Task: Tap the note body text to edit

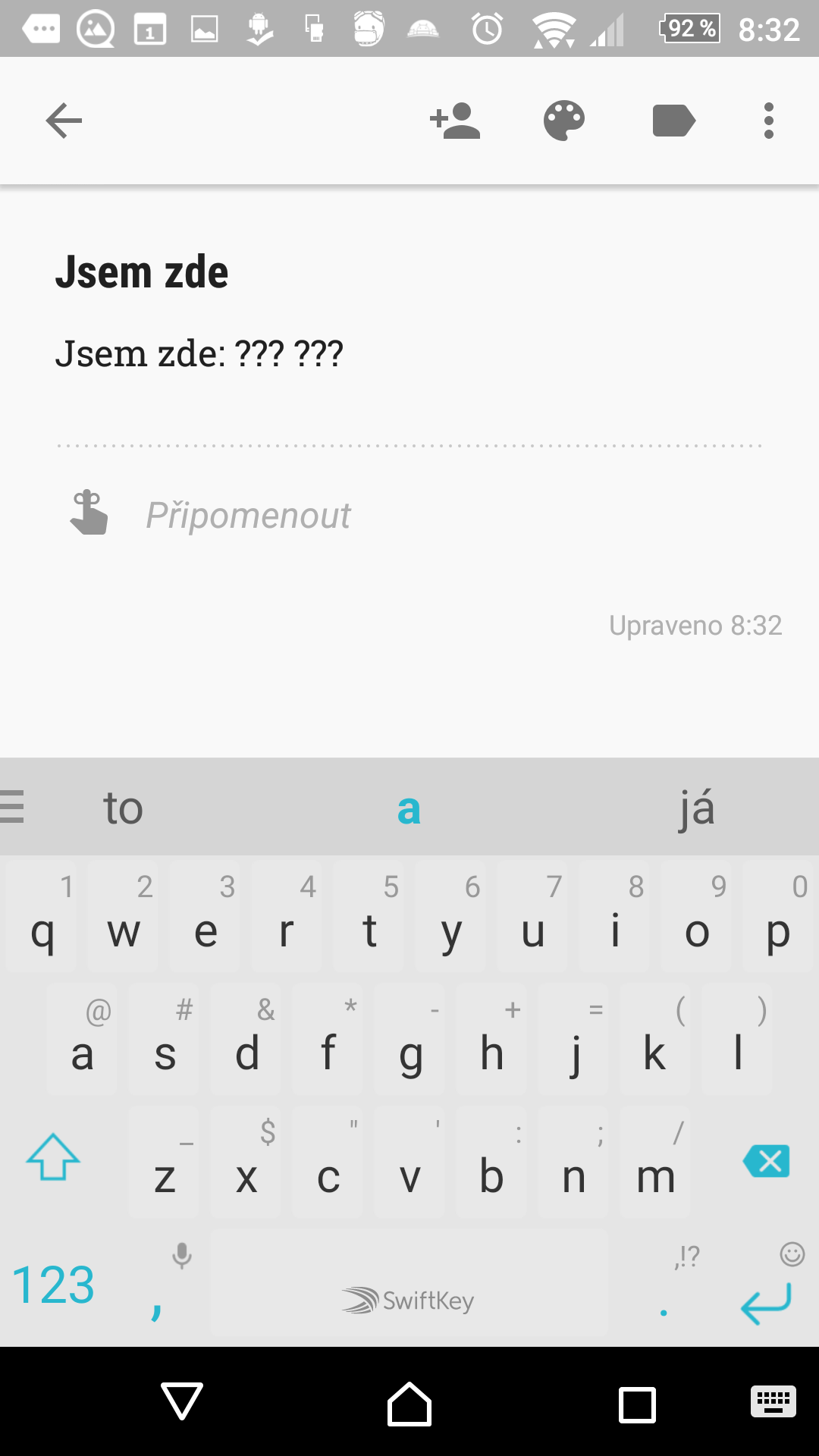Action: pos(199,353)
